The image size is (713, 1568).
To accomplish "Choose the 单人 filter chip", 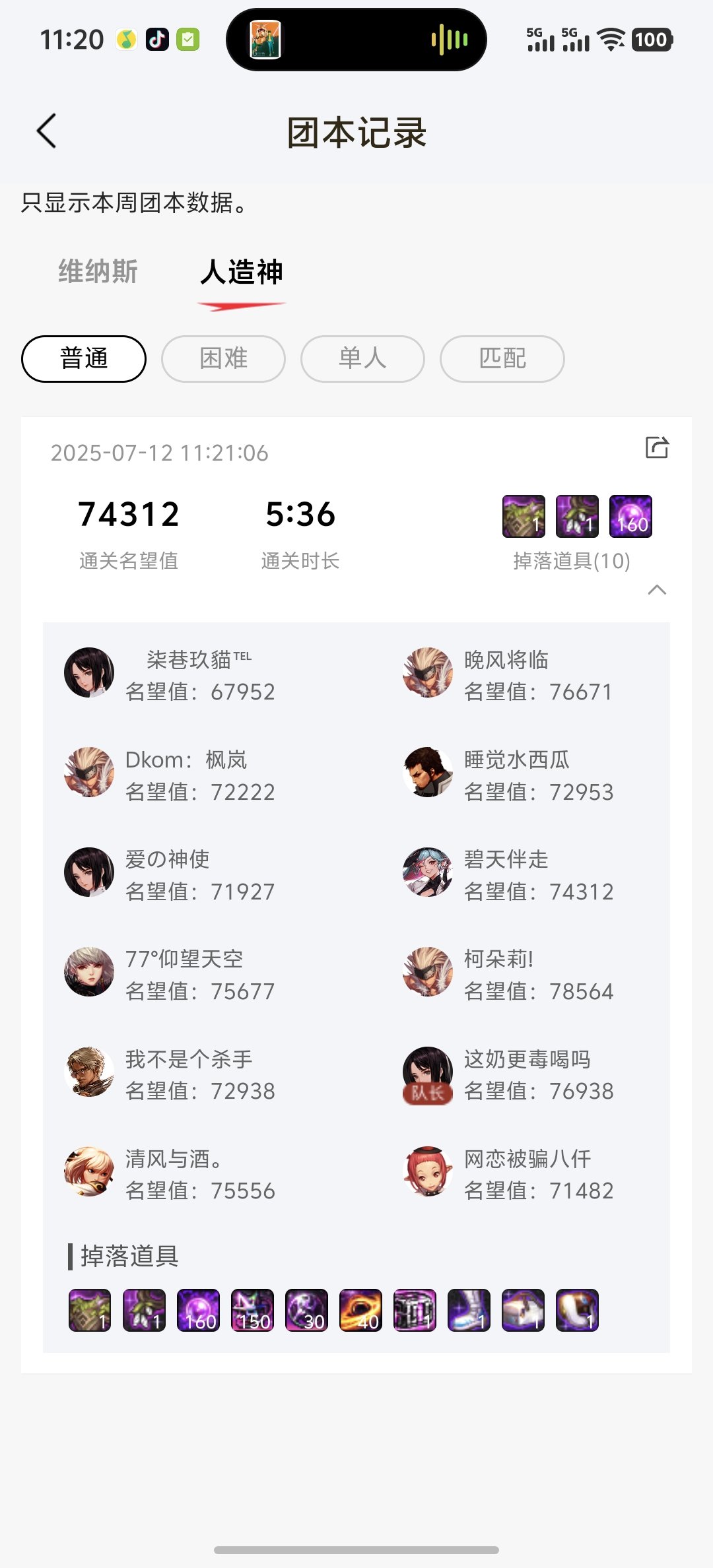I will [362, 359].
